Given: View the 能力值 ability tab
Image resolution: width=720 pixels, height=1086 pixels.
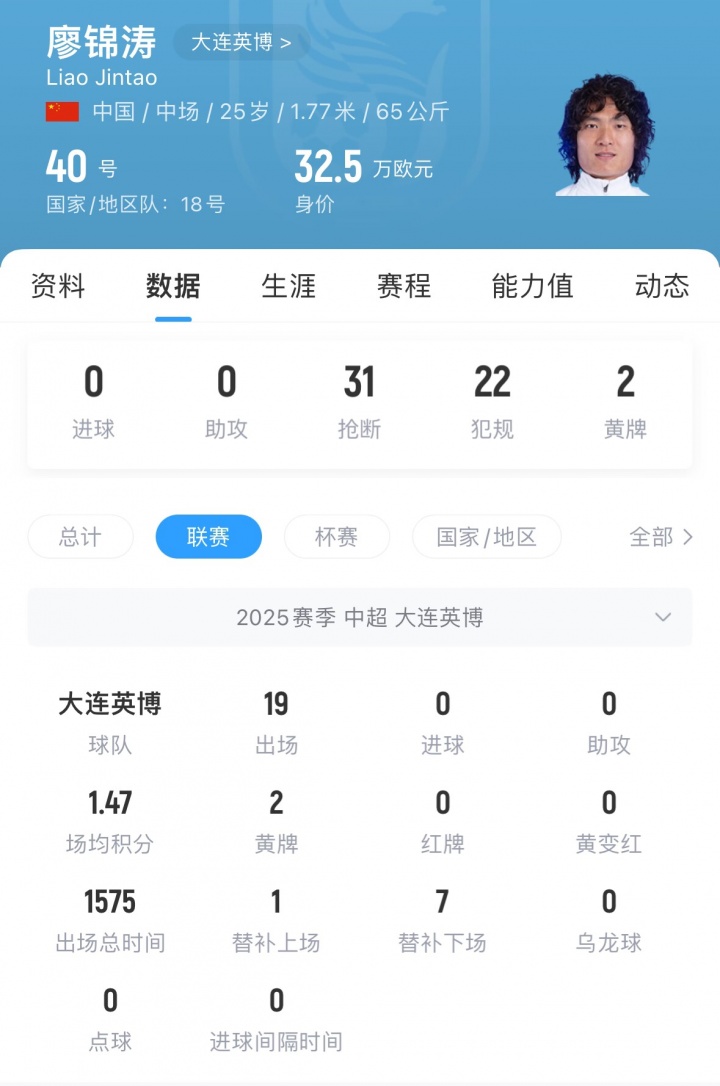Looking at the screenshot, I should [532, 286].
